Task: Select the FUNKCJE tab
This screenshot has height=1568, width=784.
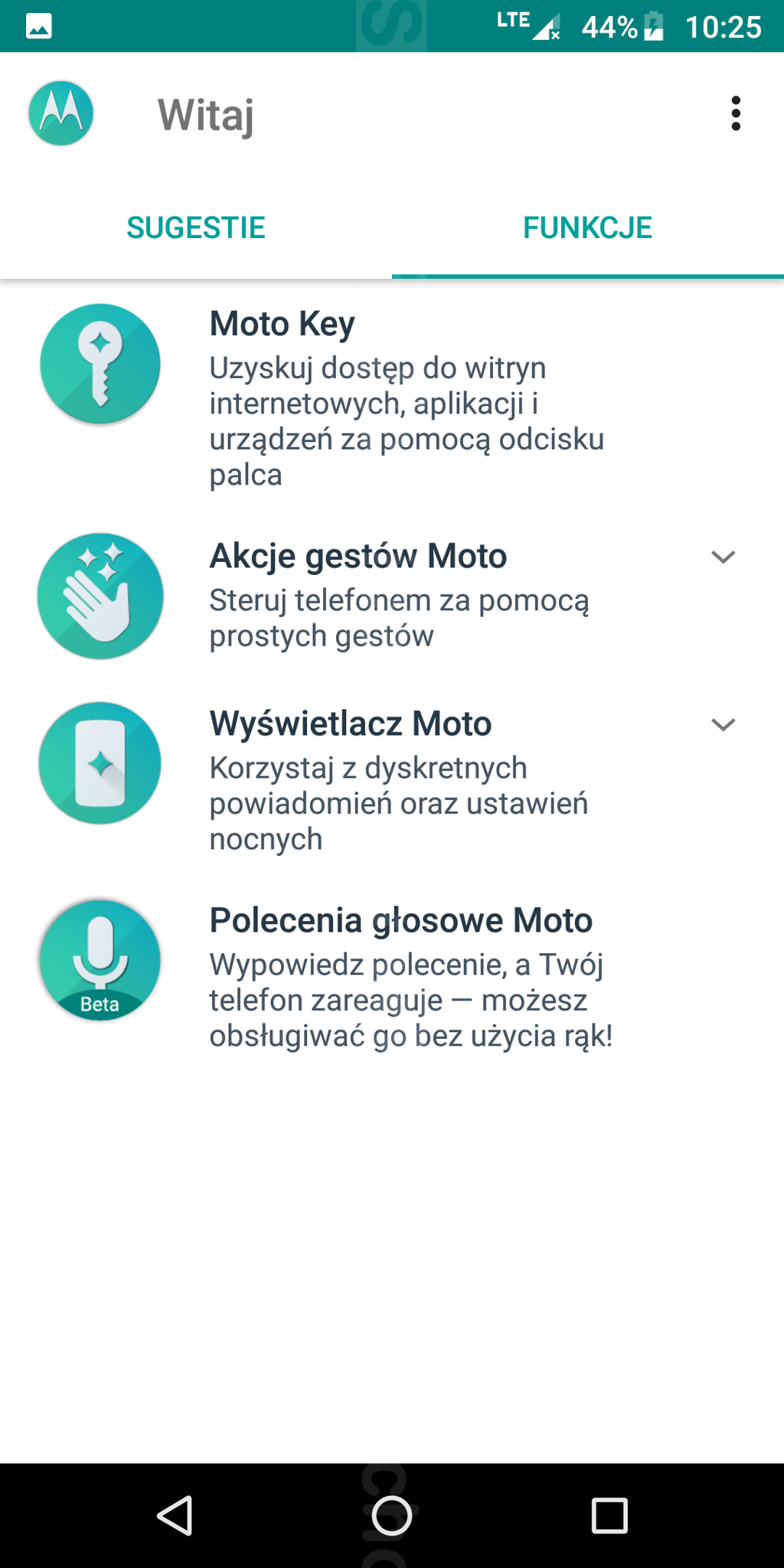Action: coord(587,227)
